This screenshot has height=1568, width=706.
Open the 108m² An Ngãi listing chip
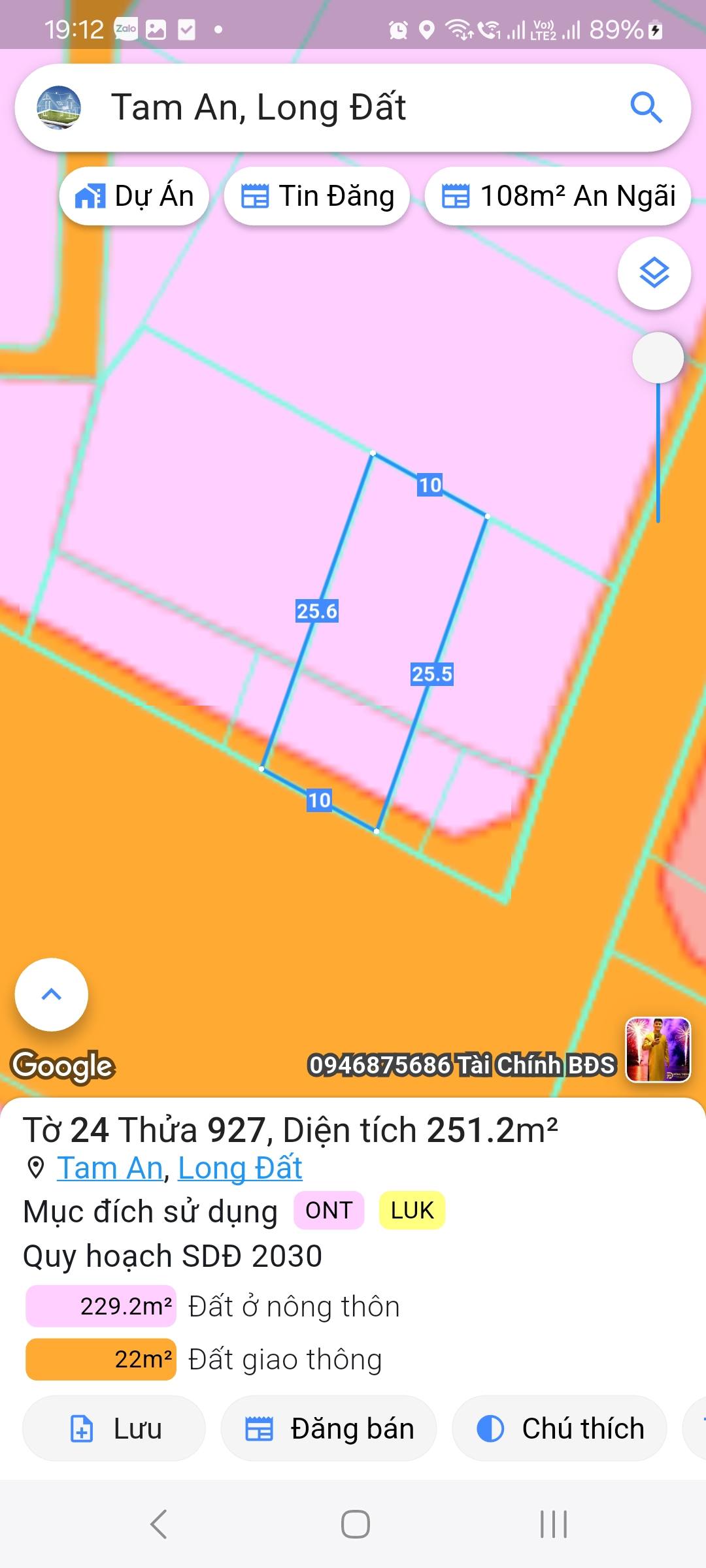tap(558, 196)
